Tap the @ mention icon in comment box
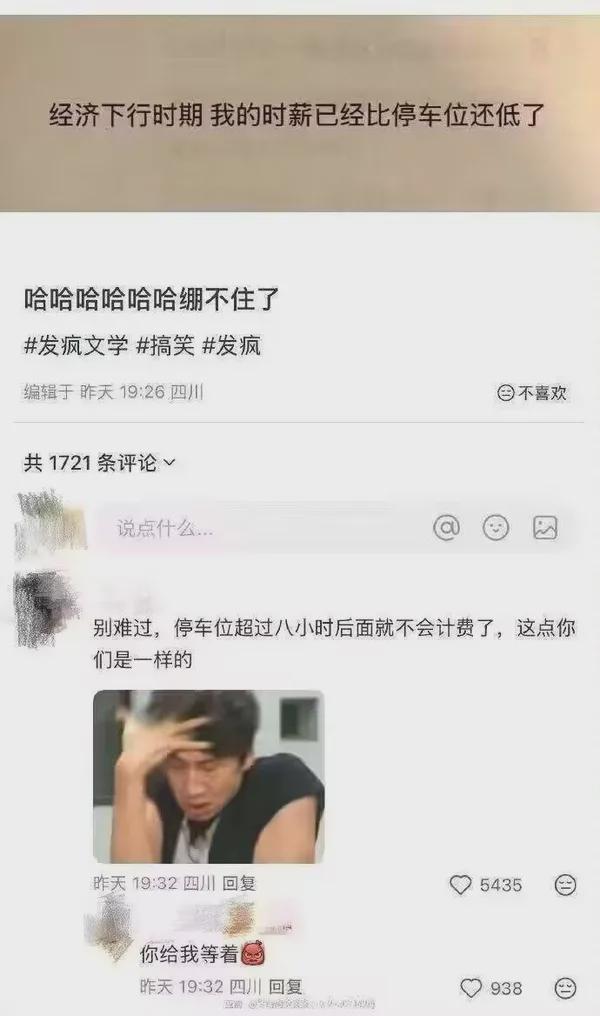 [446, 528]
